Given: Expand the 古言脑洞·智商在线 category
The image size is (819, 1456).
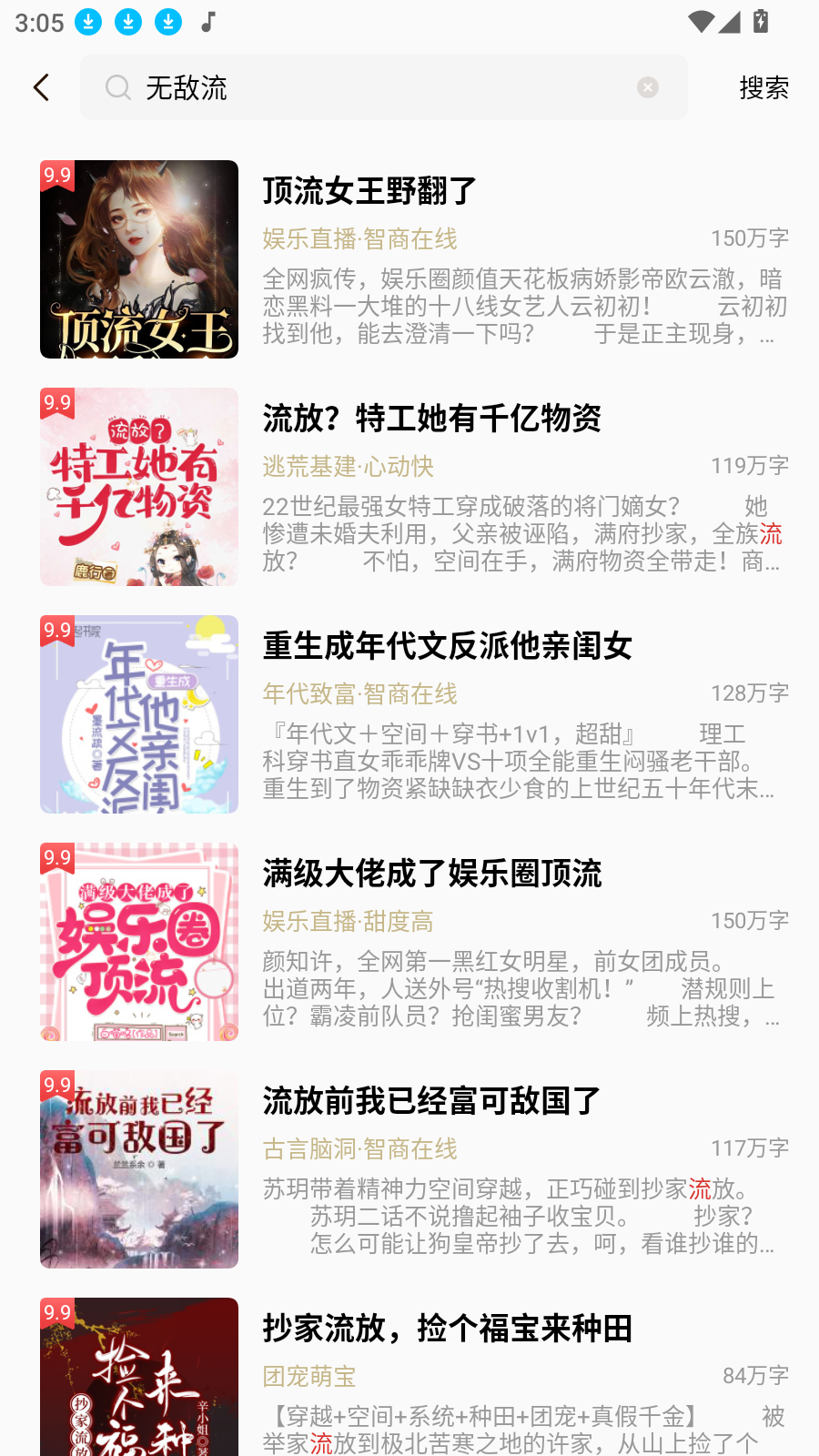Looking at the screenshot, I should (x=359, y=1148).
